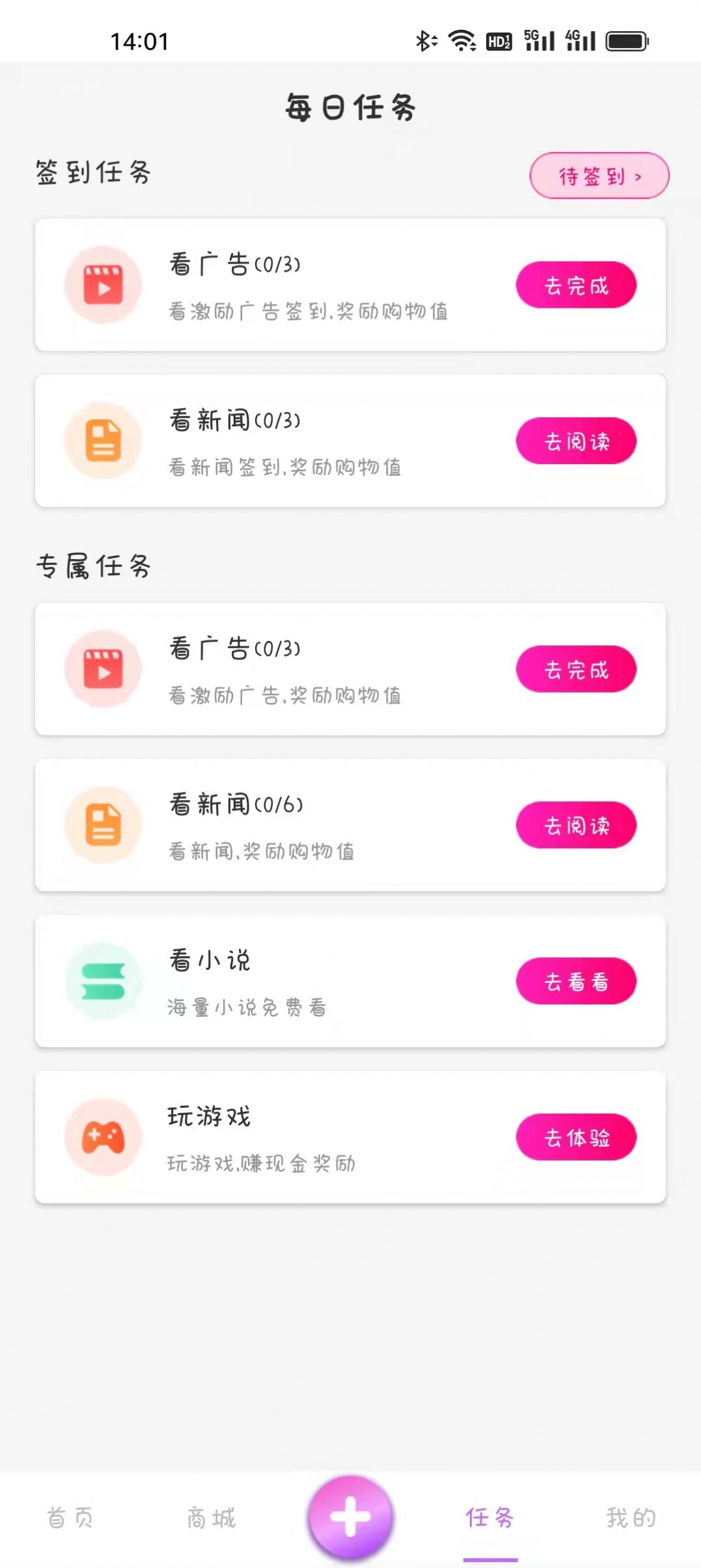
Task: Click the gamepad icon next to 玩游戏
Action: (102, 1137)
